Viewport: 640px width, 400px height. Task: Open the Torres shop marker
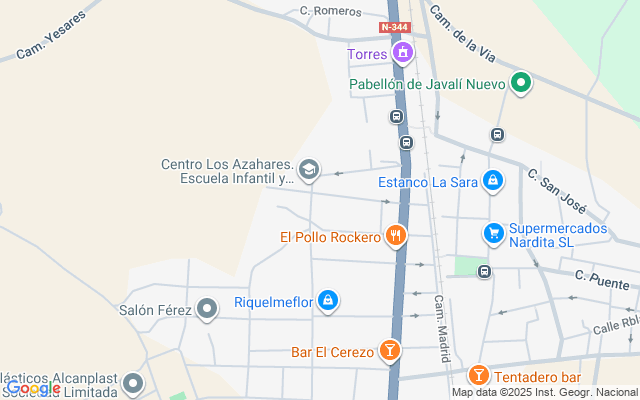pyautogui.click(x=402, y=52)
